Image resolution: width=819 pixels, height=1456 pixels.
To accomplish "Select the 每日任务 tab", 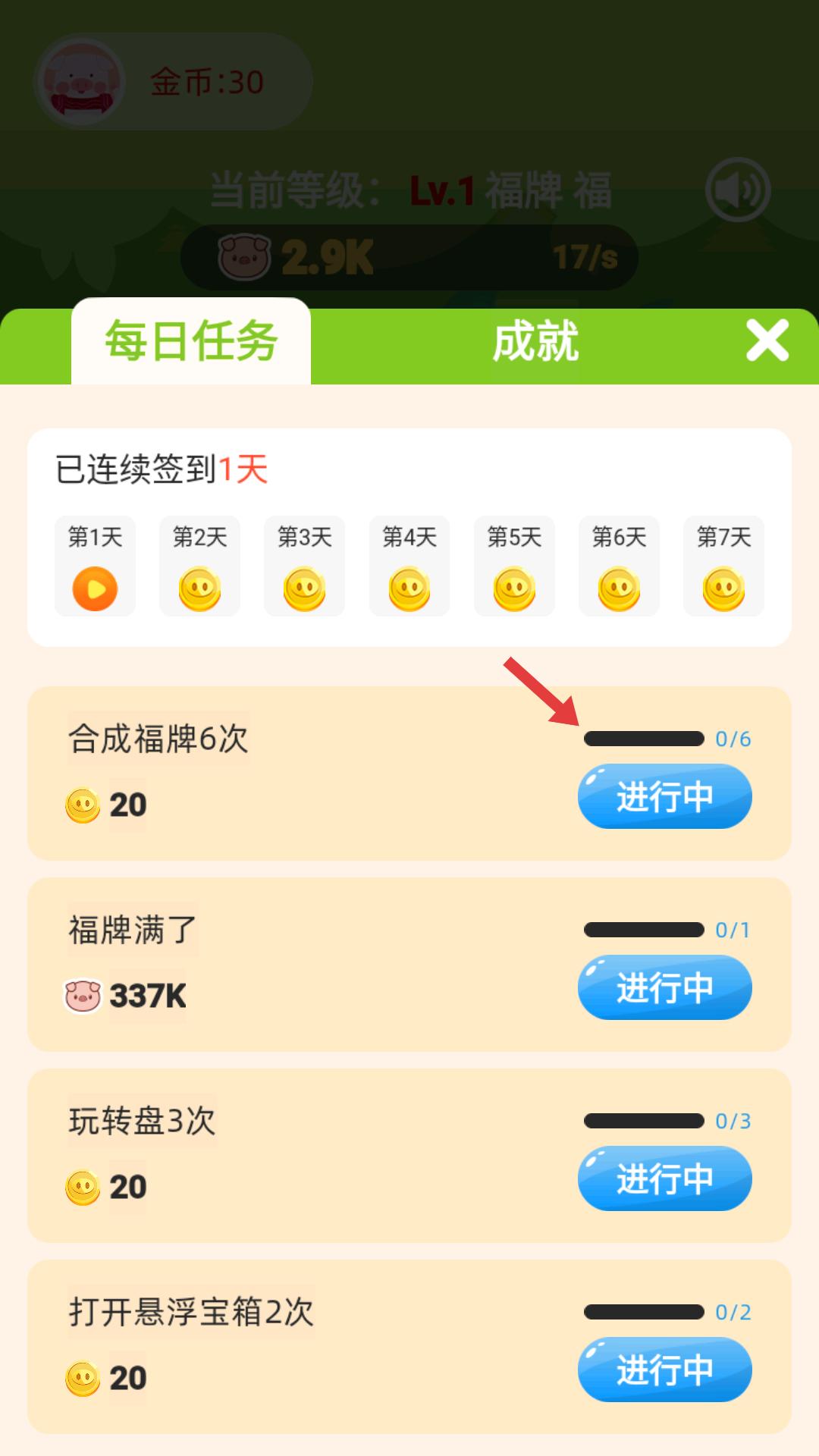I will 191,341.
